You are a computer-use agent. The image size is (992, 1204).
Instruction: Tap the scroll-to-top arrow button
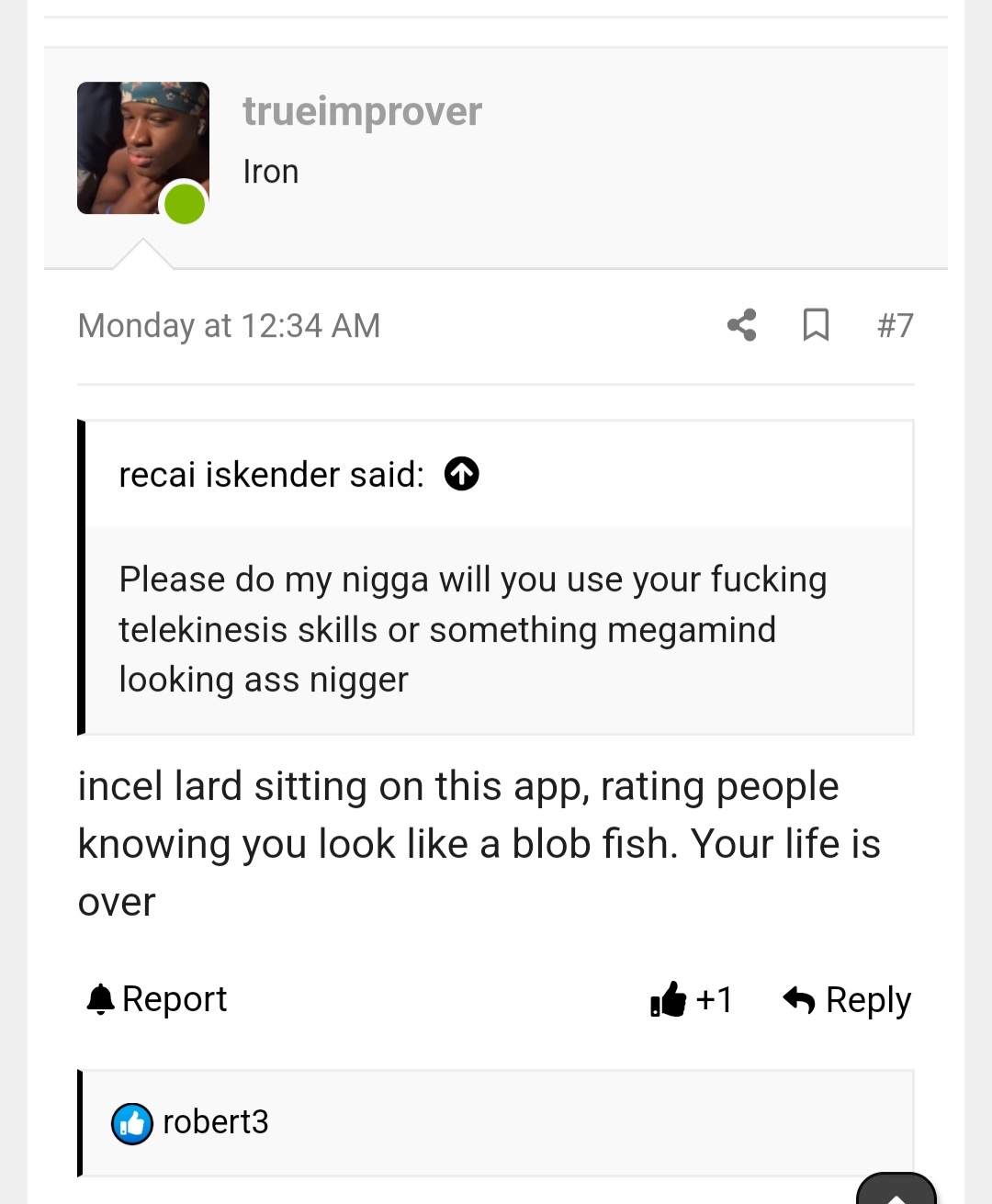pyautogui.click(x=896, y=1191)
